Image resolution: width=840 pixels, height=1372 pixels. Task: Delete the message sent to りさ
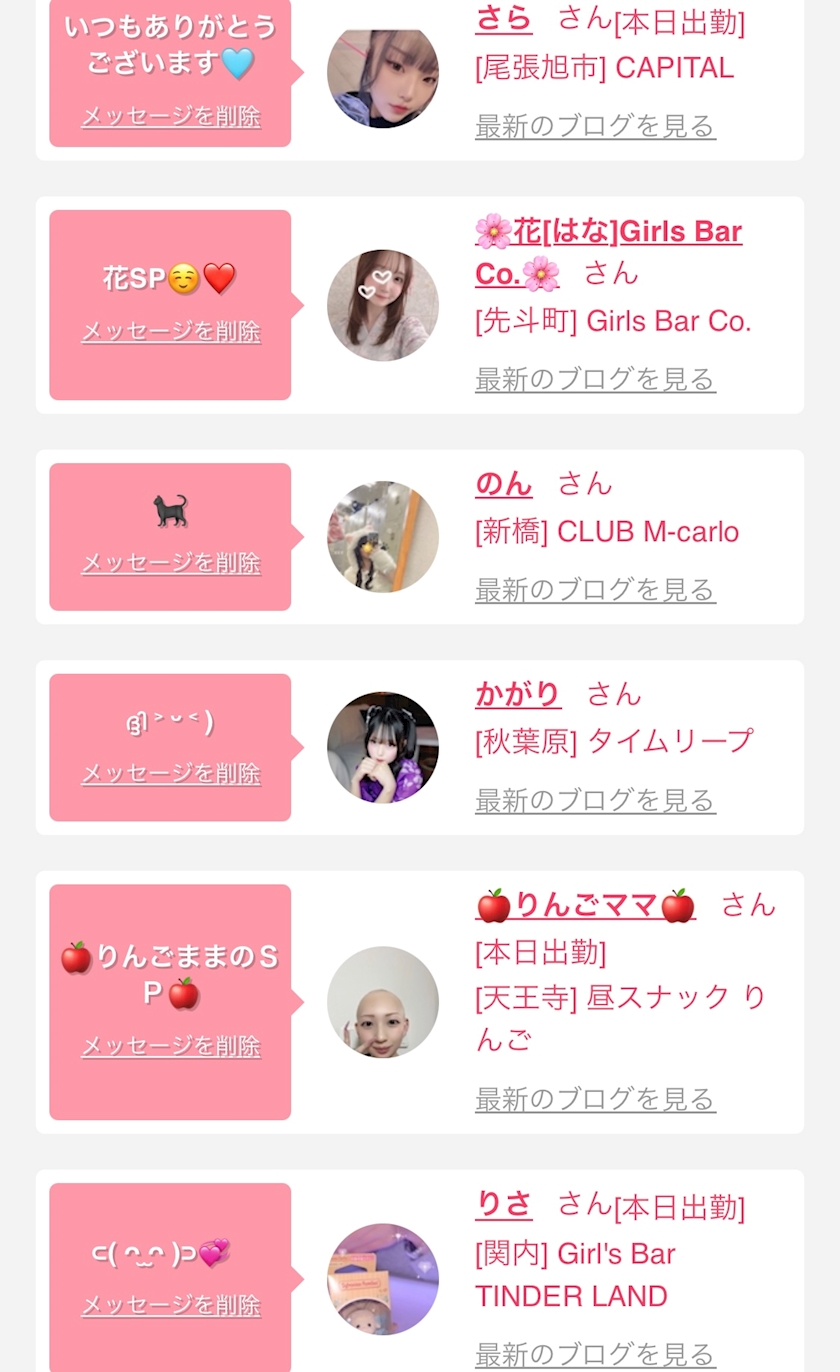point(171,1306)
